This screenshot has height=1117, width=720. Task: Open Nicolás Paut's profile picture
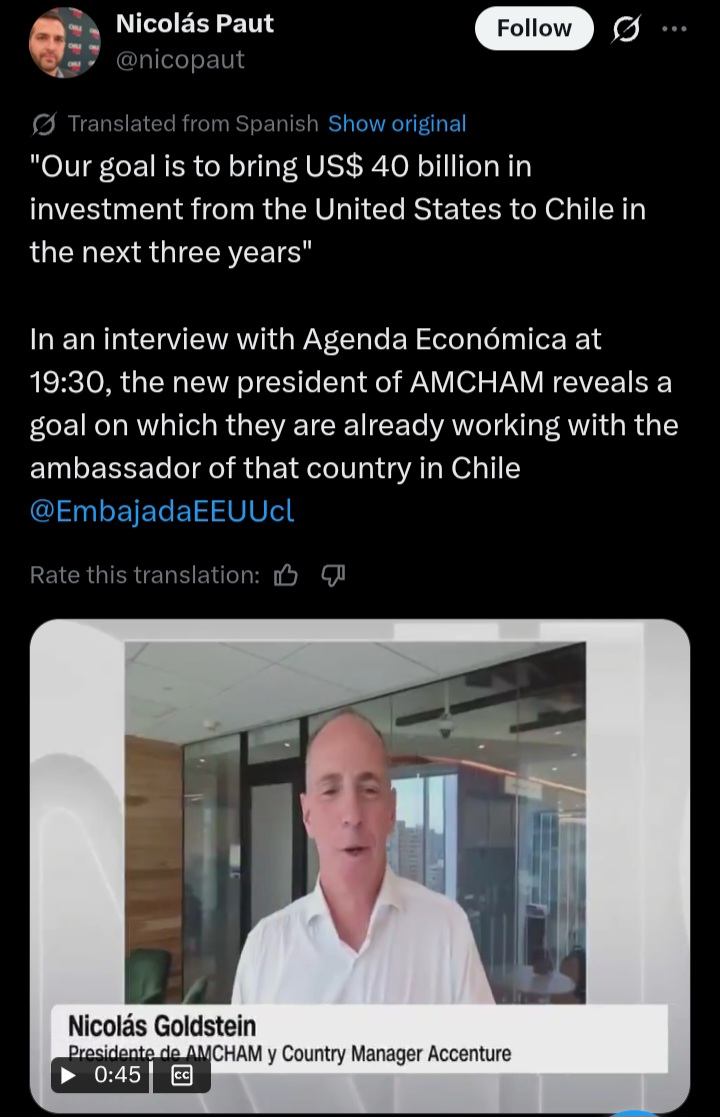[x=65, y=42]
